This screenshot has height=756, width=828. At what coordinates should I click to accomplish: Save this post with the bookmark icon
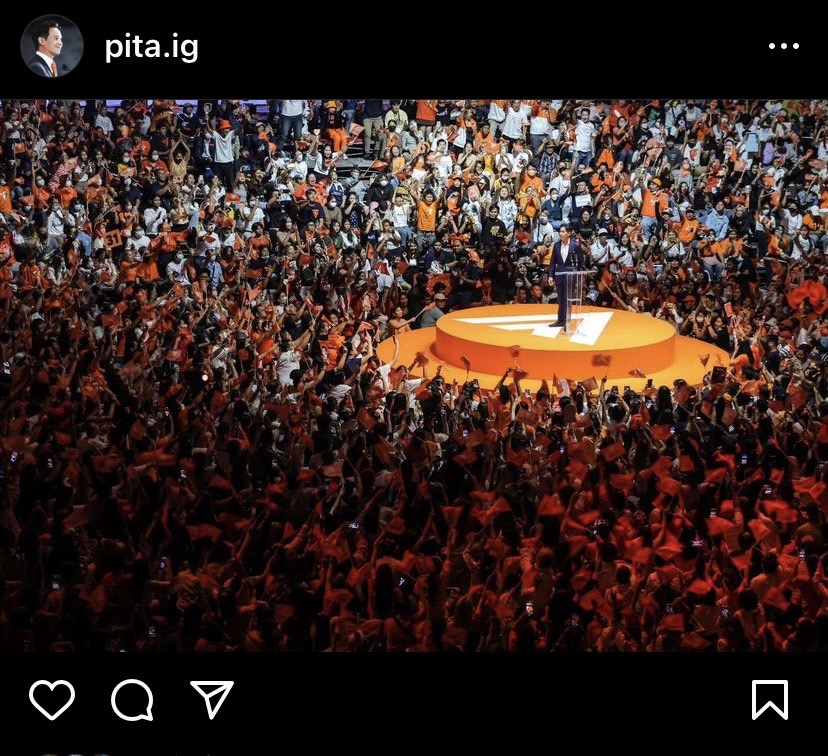[769, 700]
